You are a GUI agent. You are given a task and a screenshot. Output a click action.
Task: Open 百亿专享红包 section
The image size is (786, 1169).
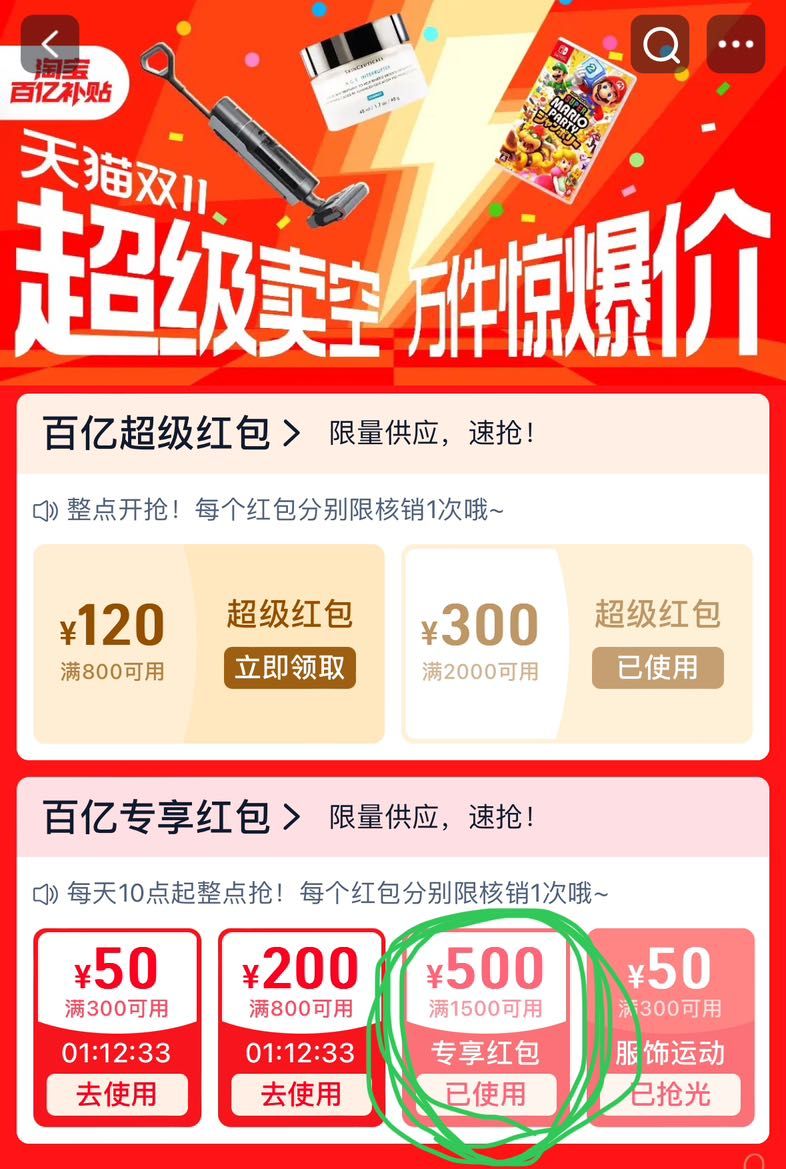click(x=172, y=818)
